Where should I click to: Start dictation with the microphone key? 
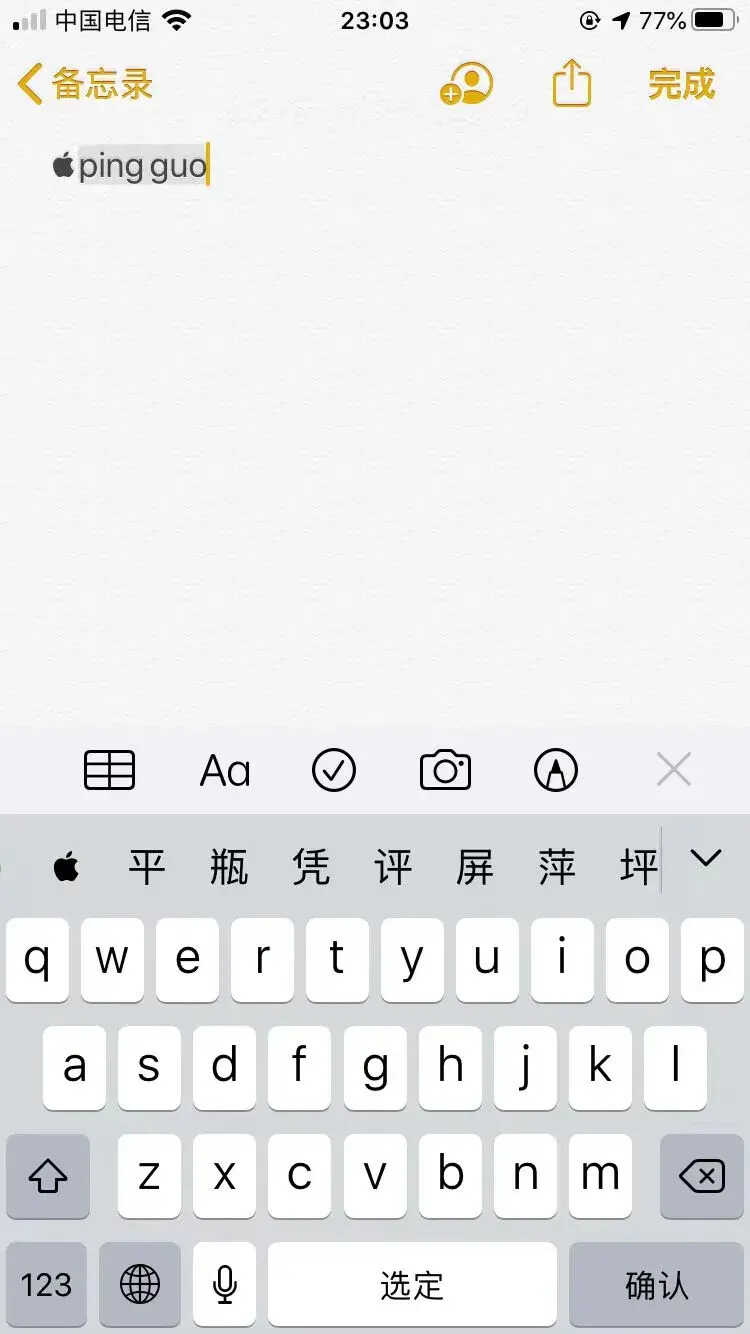(225, 1285)
